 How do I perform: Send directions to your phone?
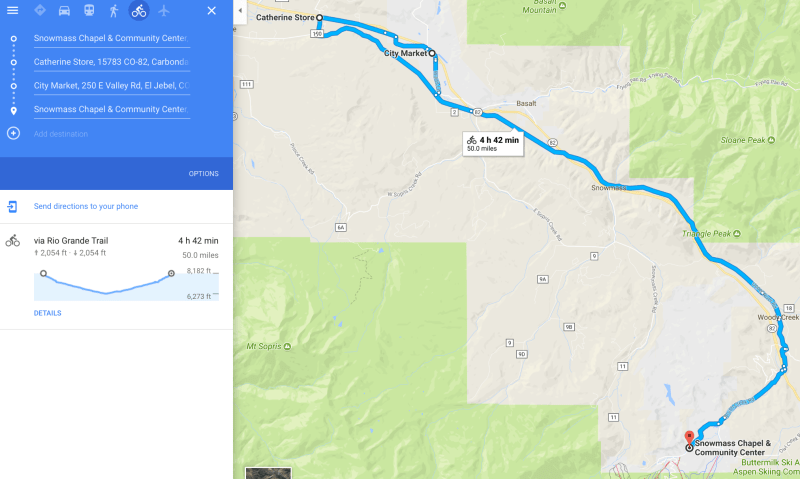click(86, 206)
